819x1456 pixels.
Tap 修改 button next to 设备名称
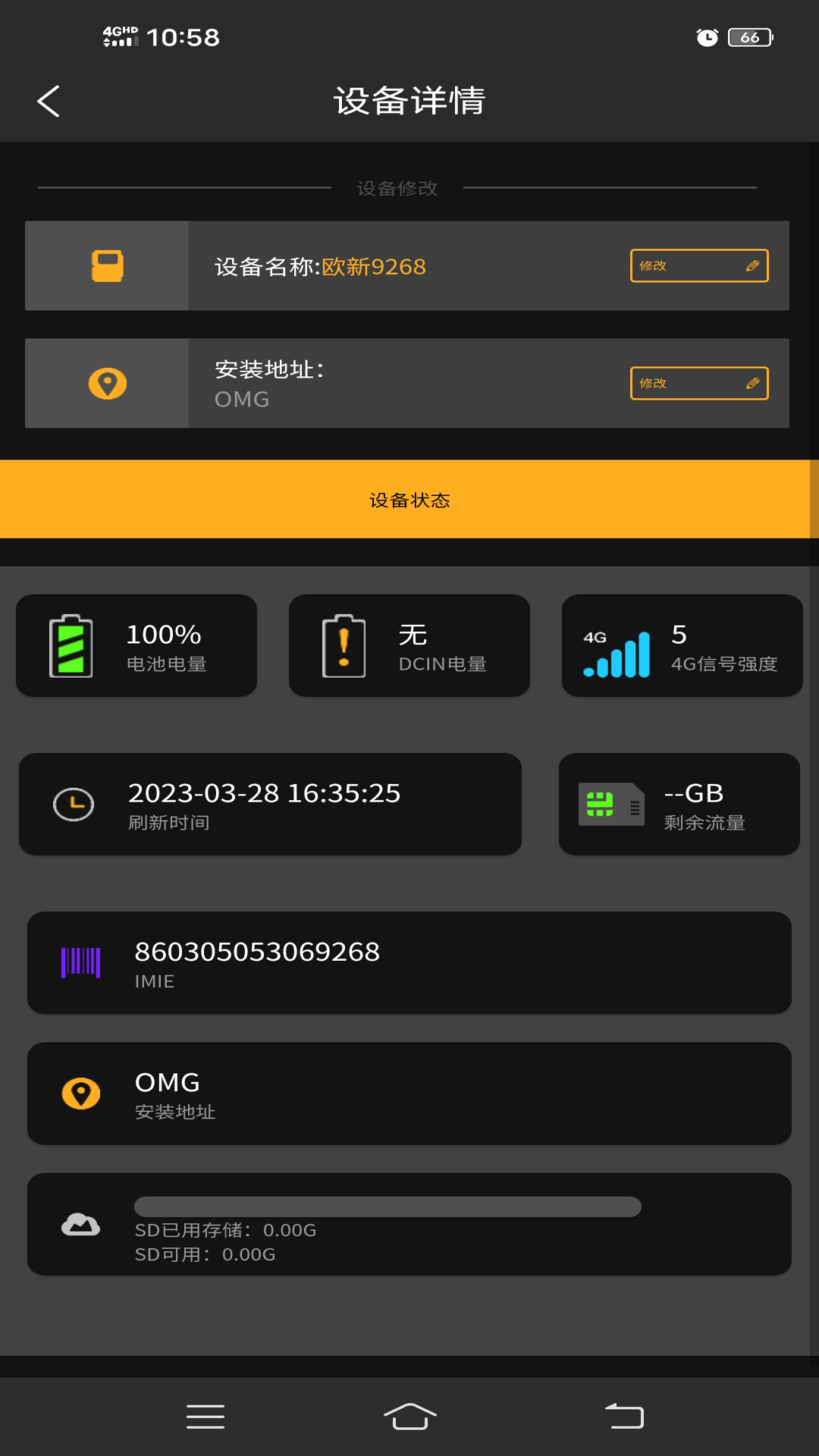pyautogui.click(x=698, y=265)
